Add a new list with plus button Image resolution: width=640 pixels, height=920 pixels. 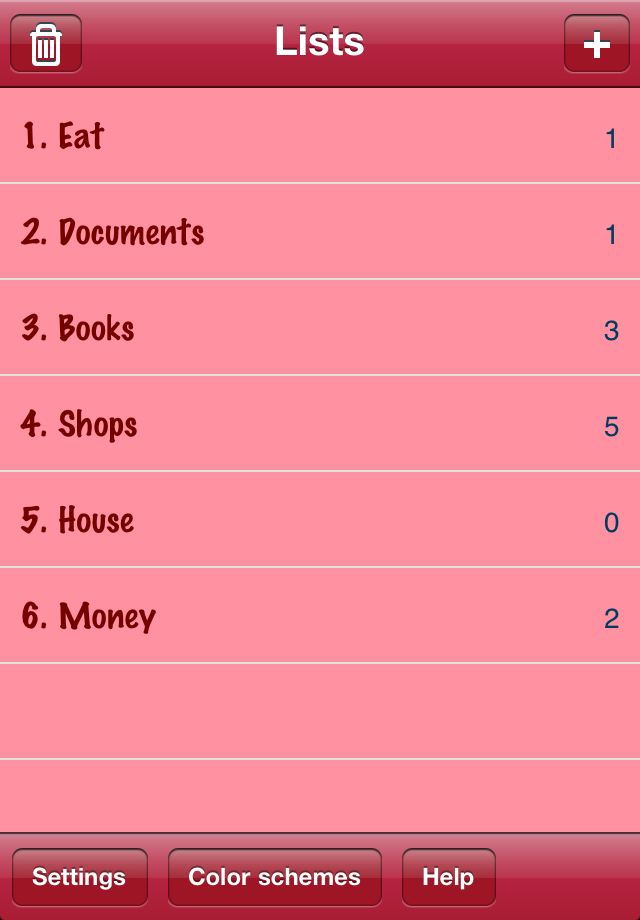[x=596, y=44]
